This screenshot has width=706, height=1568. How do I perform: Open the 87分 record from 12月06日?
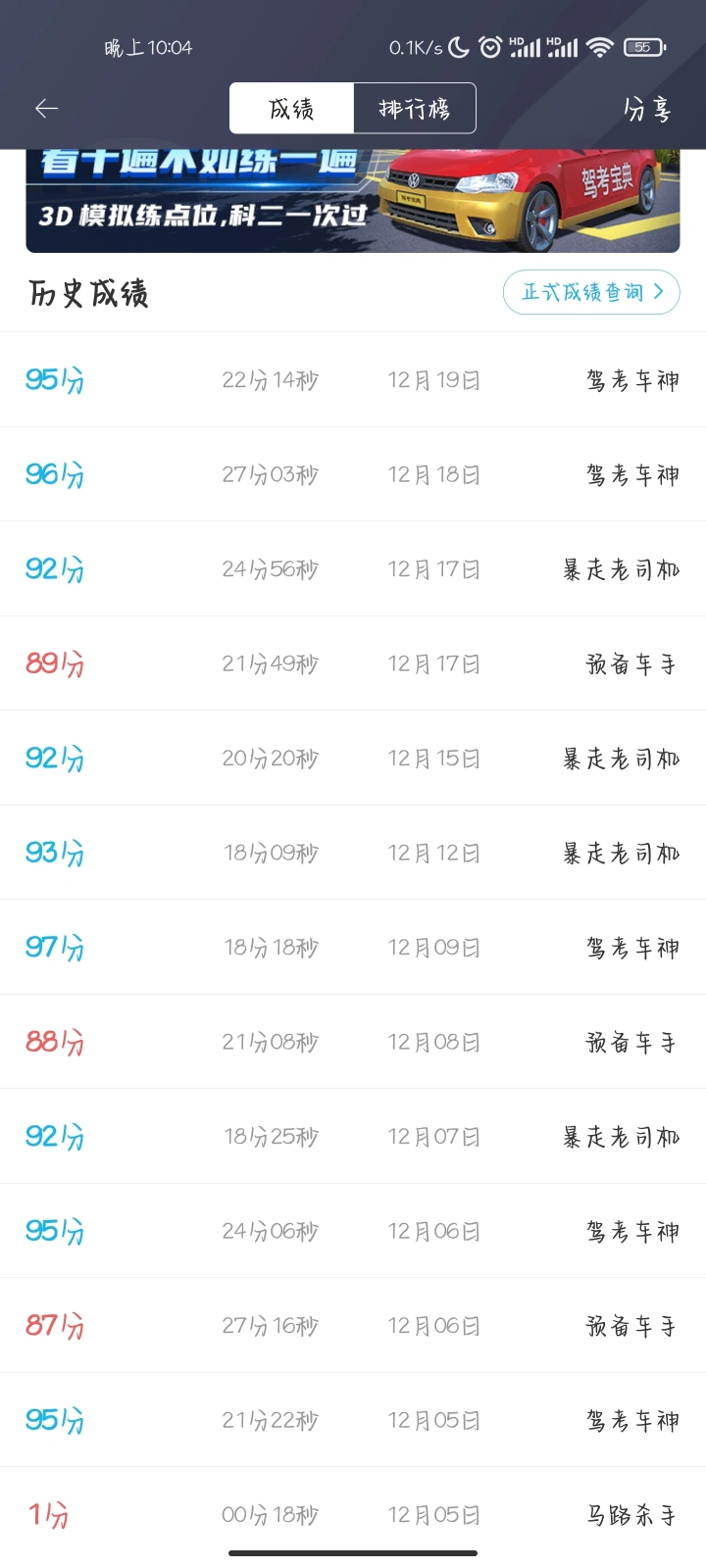tap(352, 1326)
